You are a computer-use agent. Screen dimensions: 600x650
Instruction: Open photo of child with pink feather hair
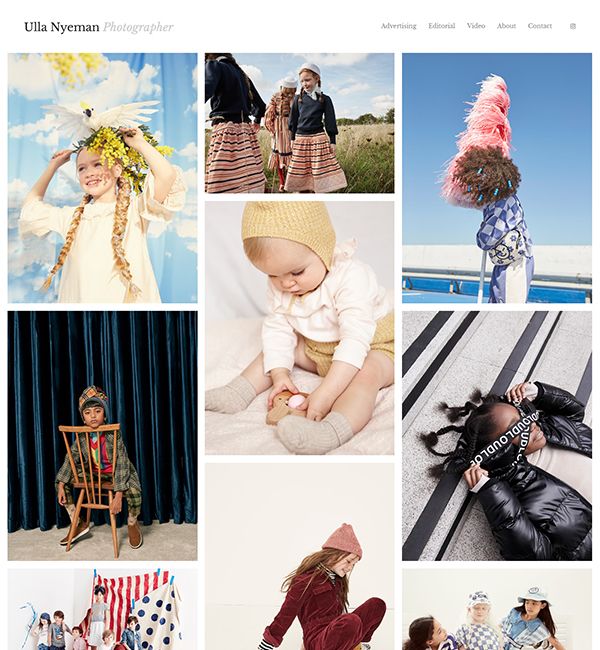pyautogui.click(x=496, y=178)
